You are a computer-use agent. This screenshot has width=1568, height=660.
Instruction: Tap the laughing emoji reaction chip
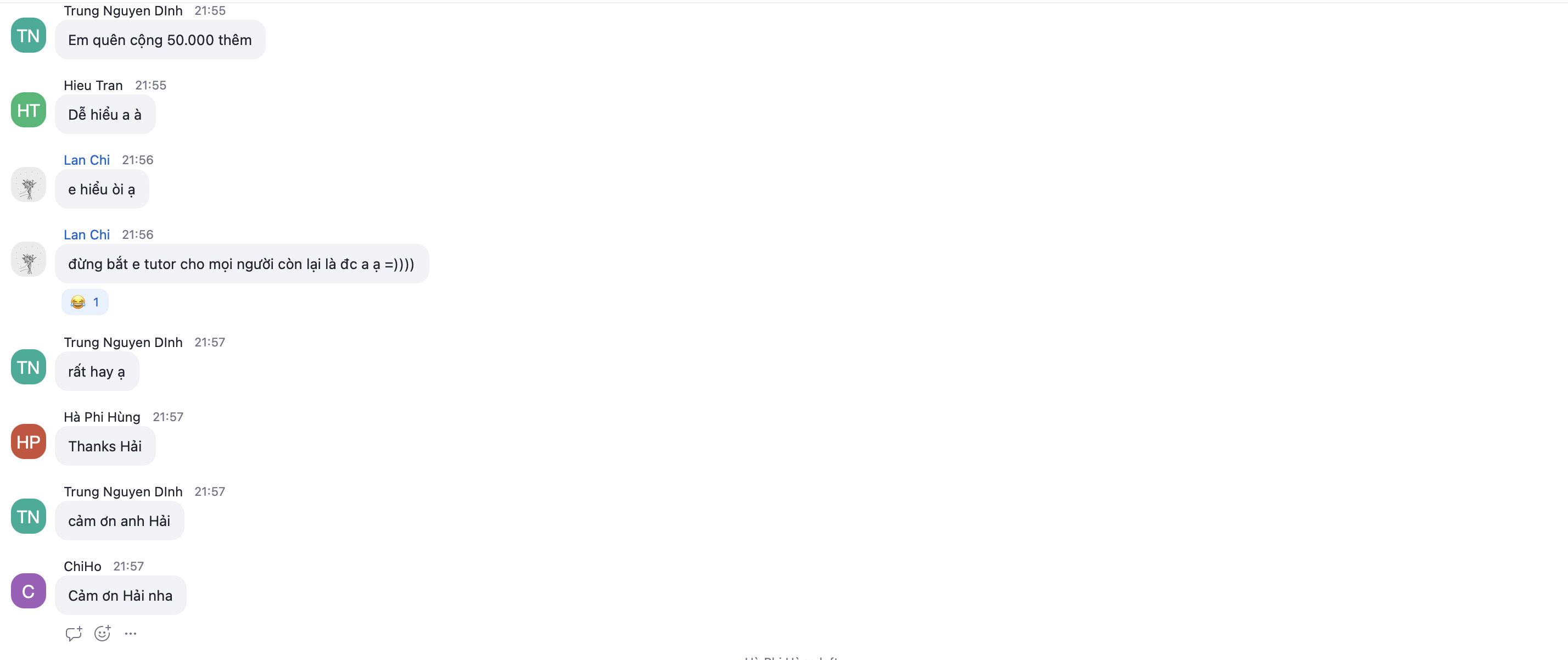pos(85,302)
